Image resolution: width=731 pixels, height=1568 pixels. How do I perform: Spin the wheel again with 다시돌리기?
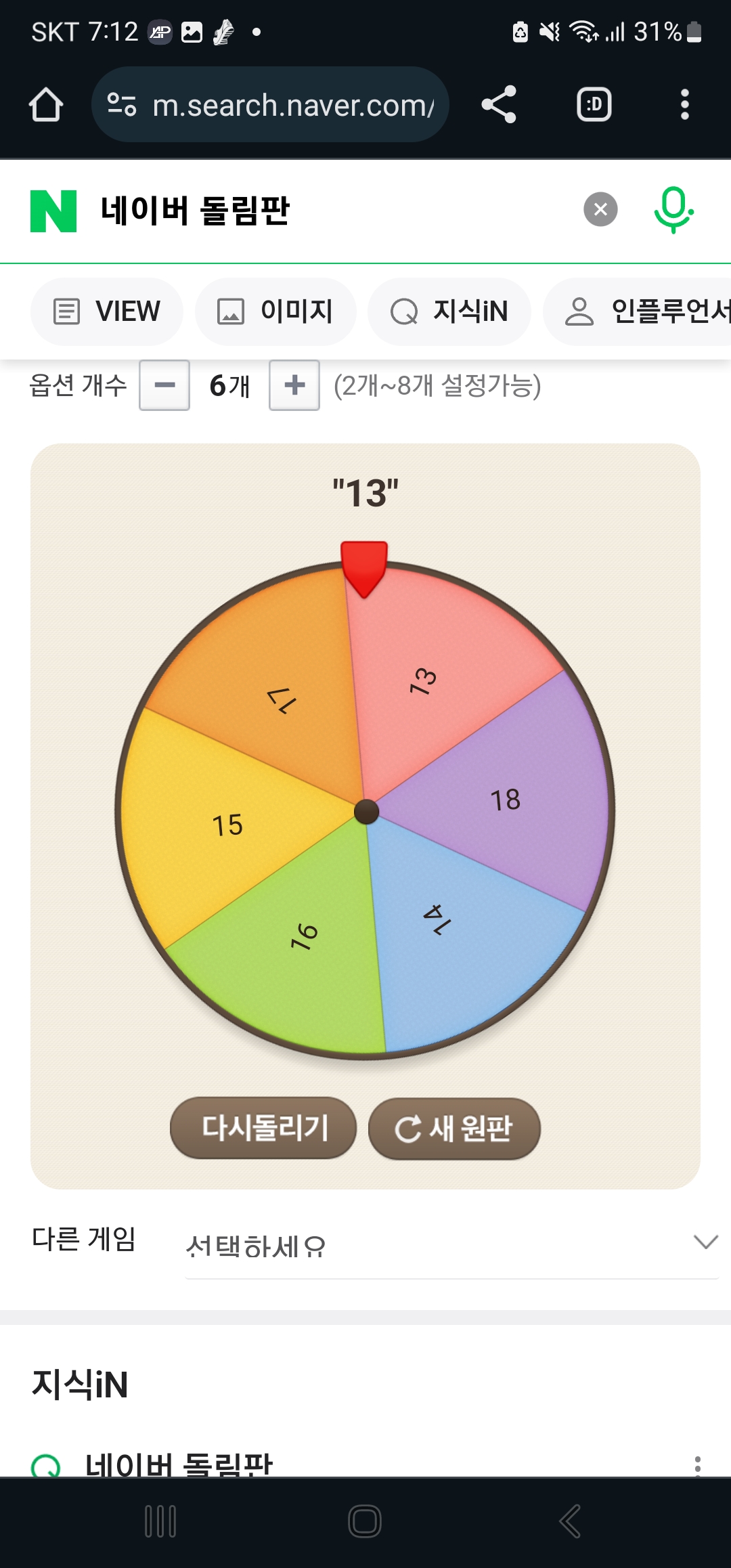(263, 1128)
